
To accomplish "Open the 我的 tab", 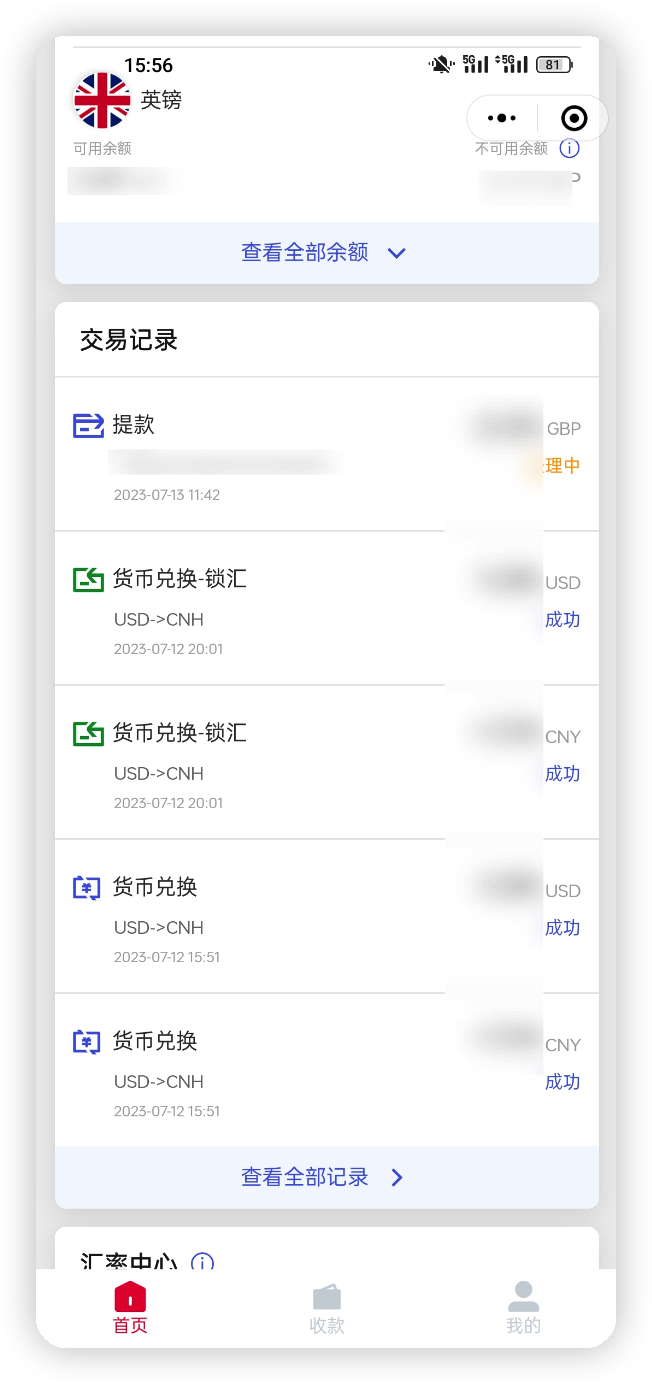I will [523, 1309].
